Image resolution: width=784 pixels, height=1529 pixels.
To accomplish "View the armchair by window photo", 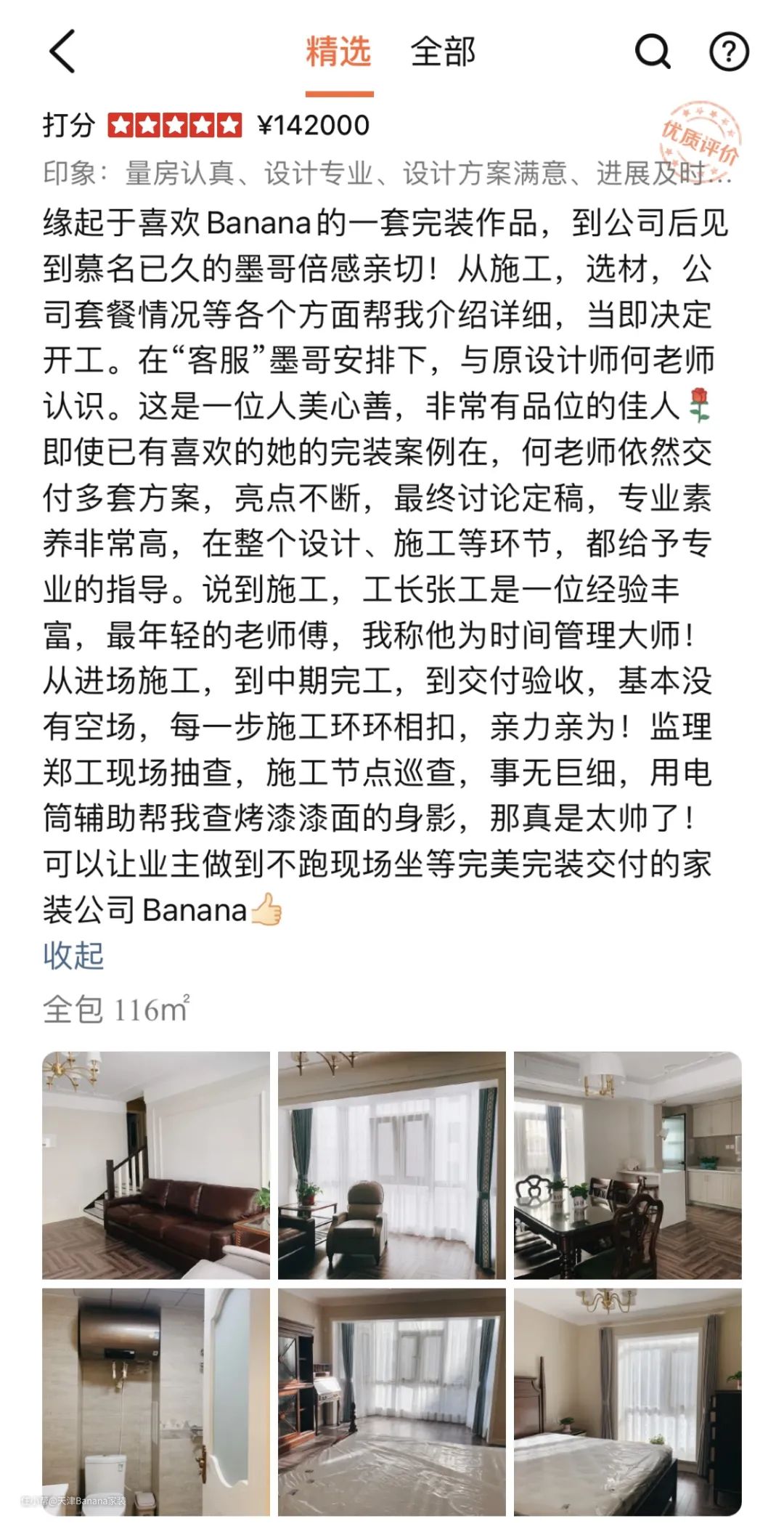I will pos(391,1164).
